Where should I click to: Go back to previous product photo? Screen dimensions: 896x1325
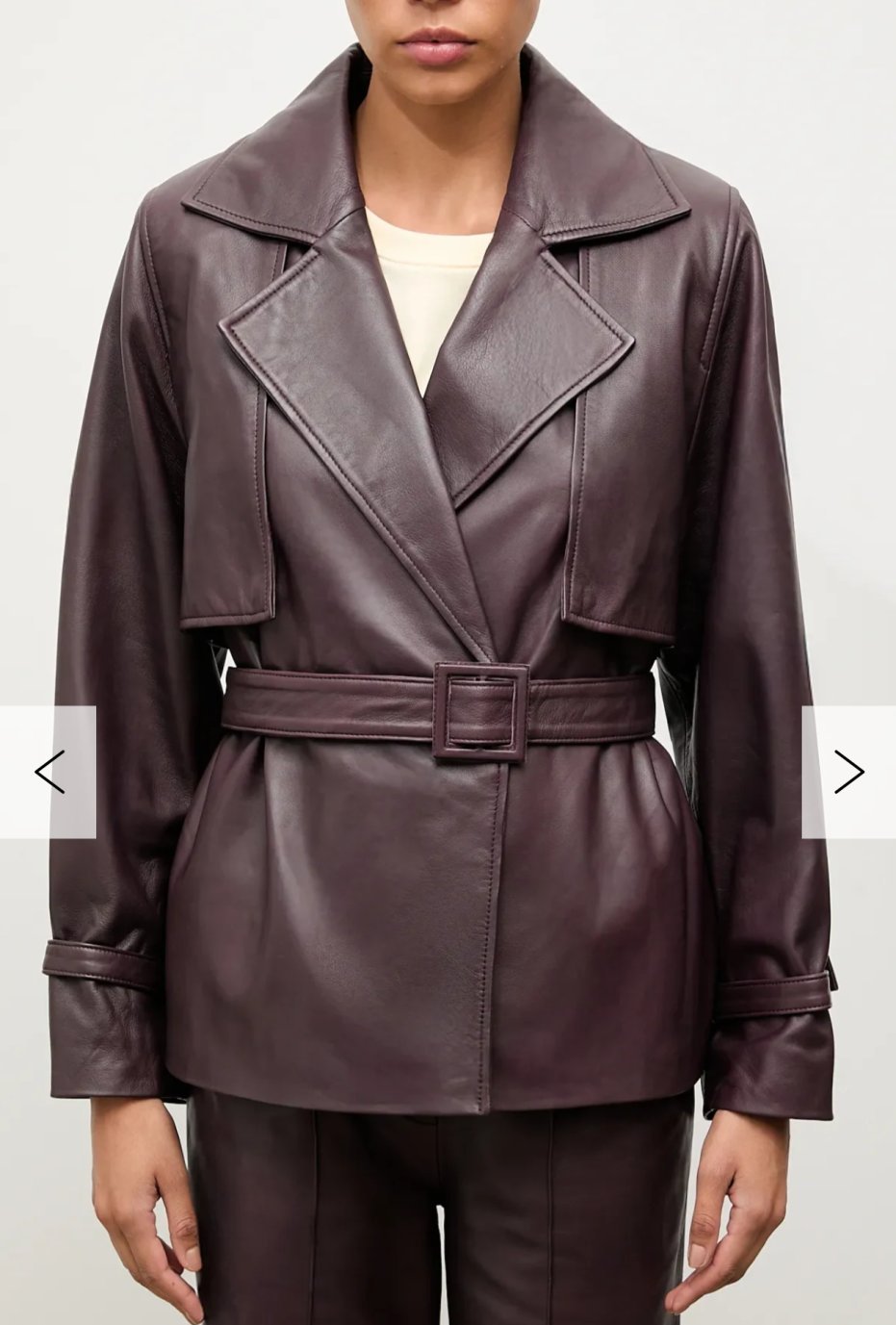pos(48,772)
